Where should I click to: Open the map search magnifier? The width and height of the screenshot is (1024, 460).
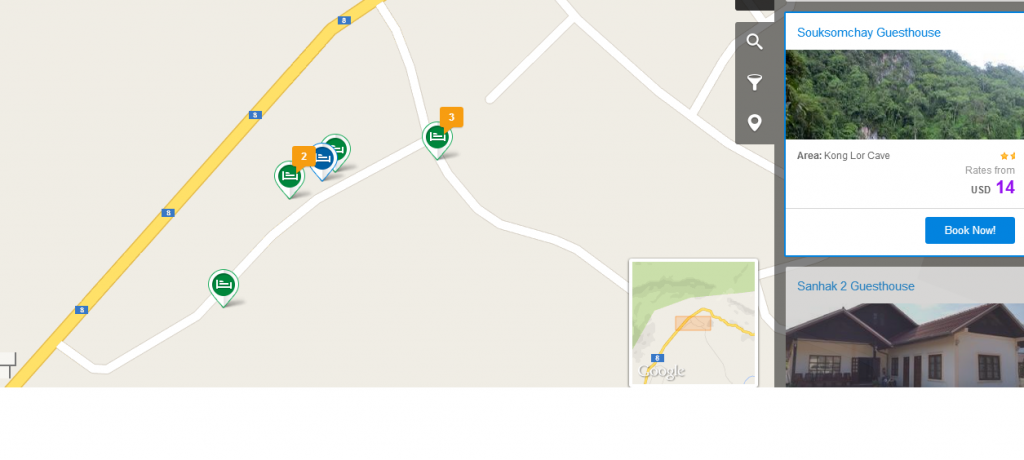[x=754, y=42]
